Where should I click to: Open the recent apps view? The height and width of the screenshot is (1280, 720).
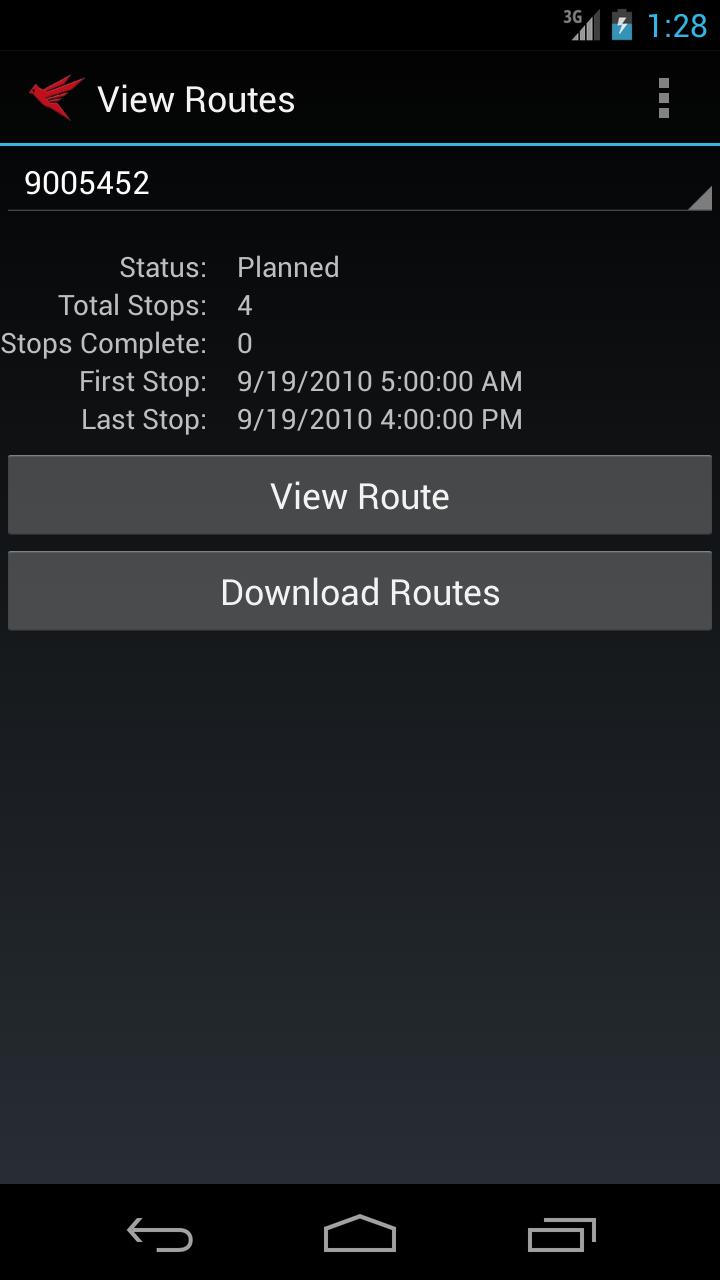(561, 1235)
